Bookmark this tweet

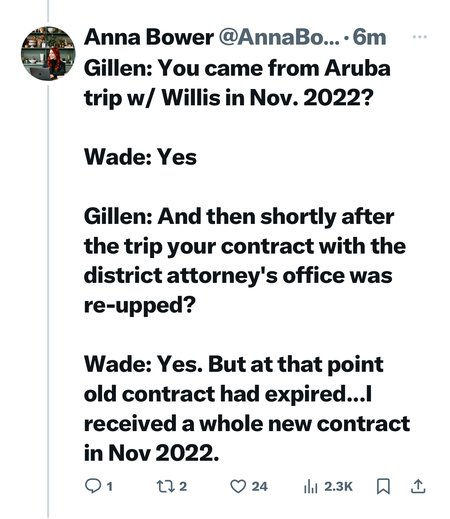383,486
